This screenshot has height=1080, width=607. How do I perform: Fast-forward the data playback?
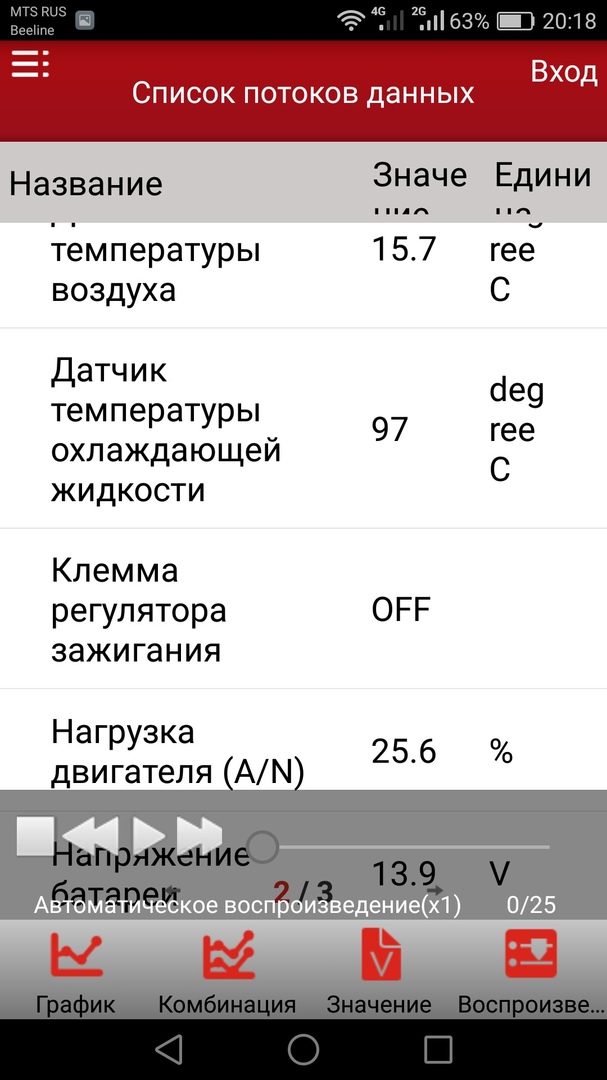coord(198,835)
